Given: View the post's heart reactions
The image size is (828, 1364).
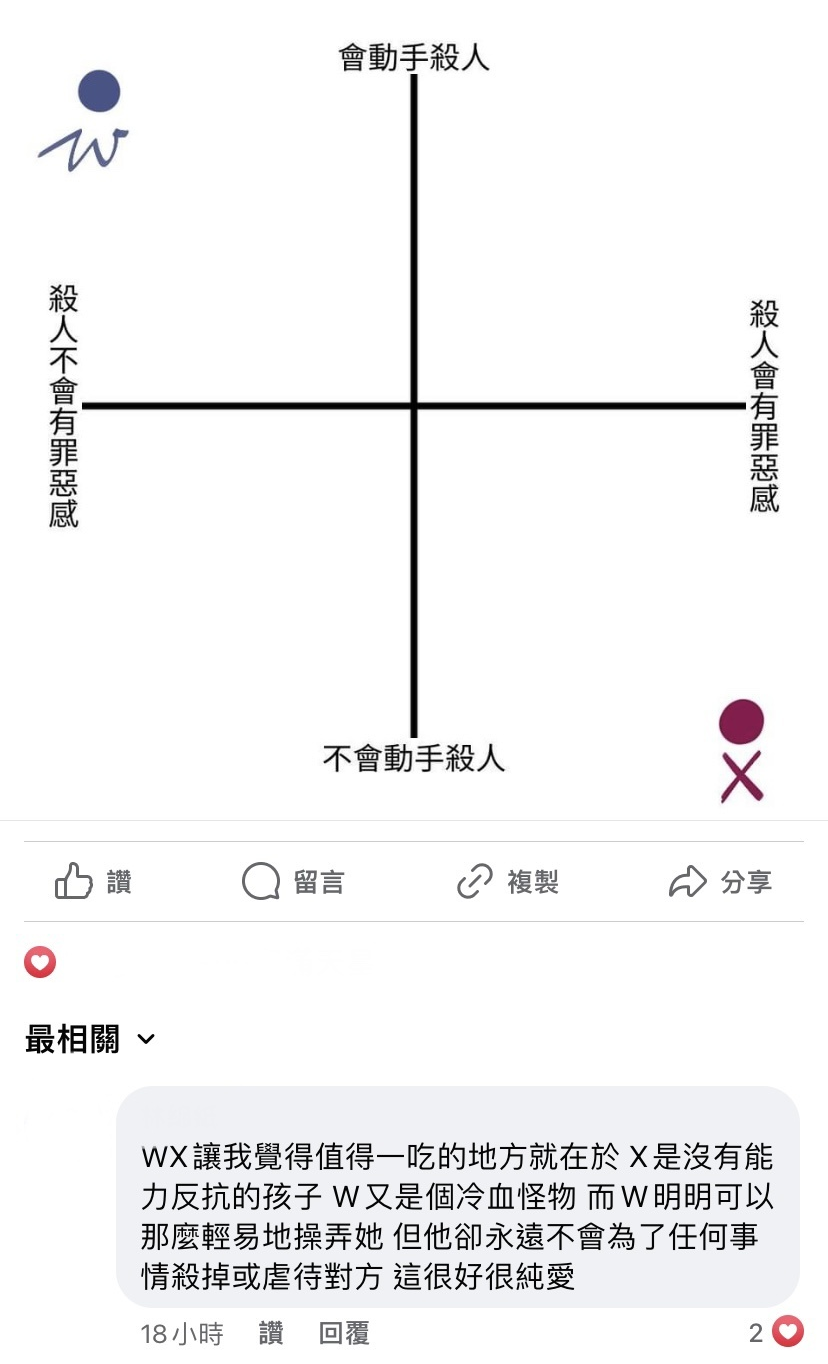Looking at the screenshot, I should (40, 962).
